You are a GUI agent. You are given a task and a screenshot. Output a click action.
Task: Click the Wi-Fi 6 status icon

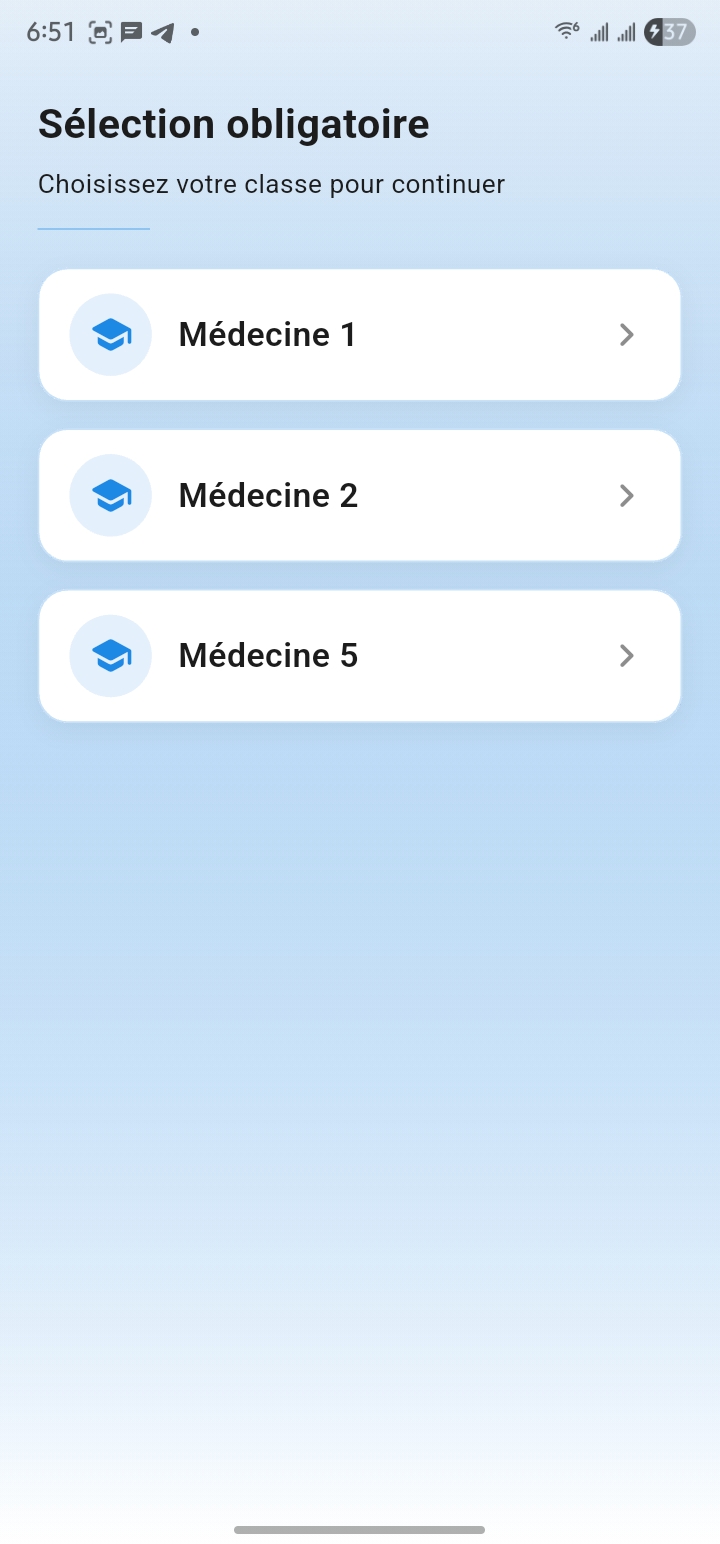[x=566, y=31]
